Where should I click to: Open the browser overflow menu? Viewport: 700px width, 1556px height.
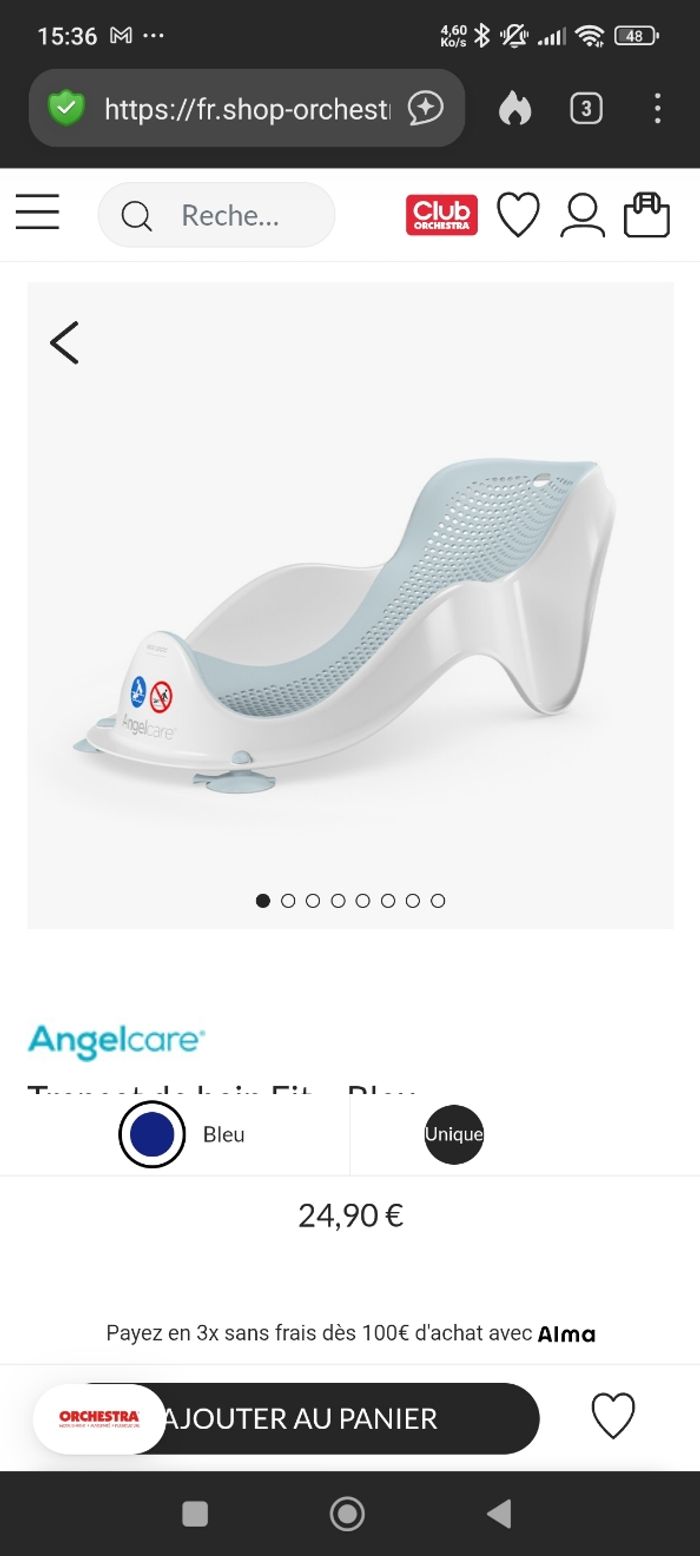[x=657, y=108]
